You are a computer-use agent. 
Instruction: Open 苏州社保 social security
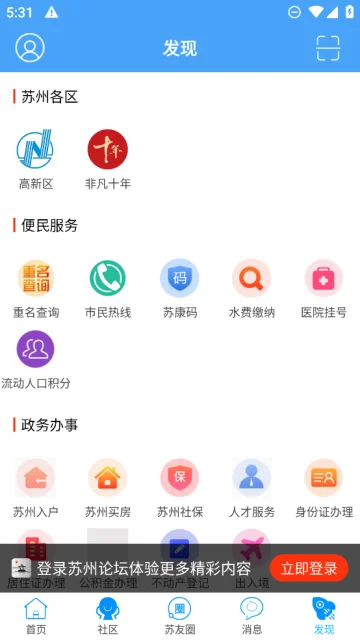coord(180,488)
